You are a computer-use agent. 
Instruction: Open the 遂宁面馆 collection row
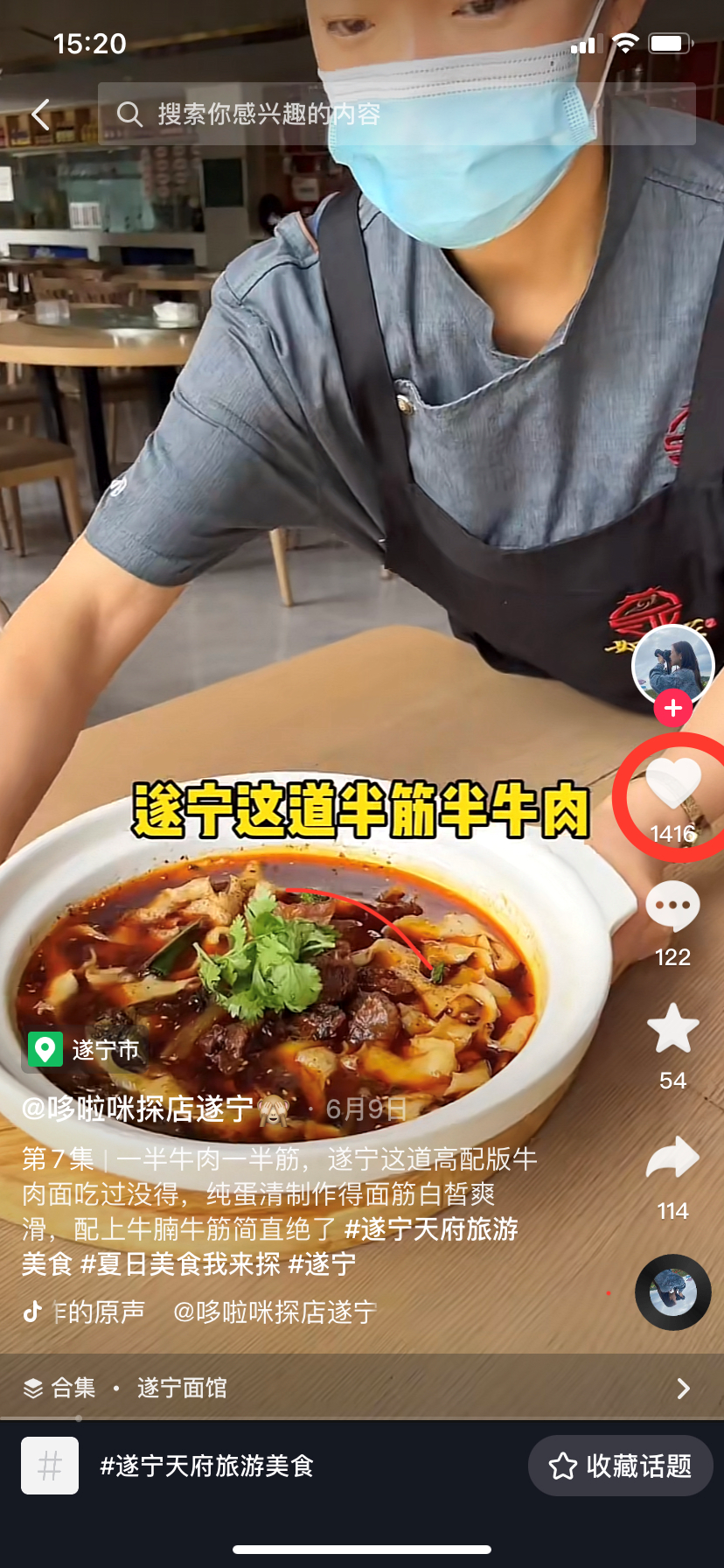point(350,1388)
